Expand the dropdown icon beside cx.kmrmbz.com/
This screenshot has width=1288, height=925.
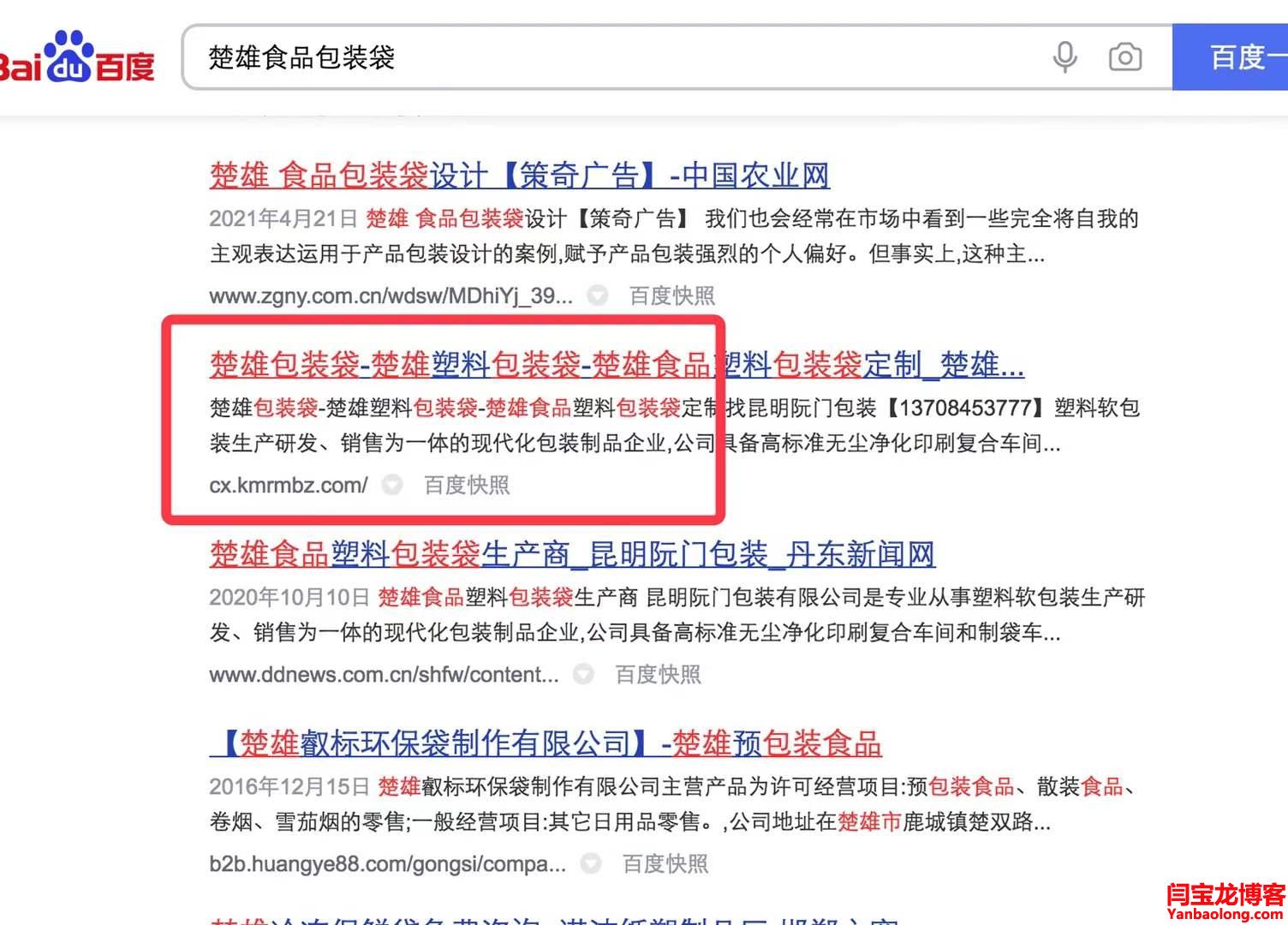392,485
